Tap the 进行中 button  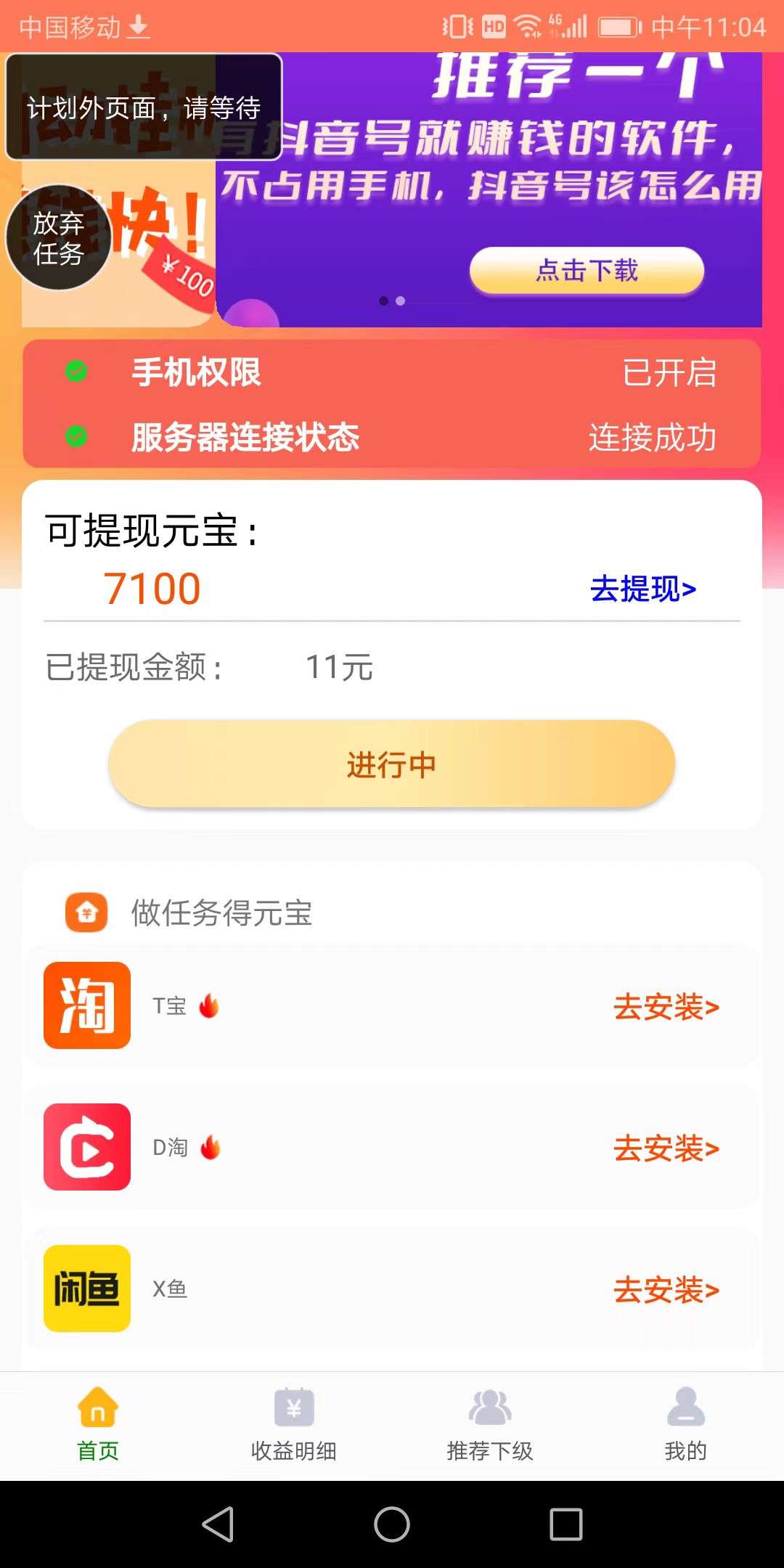[392, 764]
